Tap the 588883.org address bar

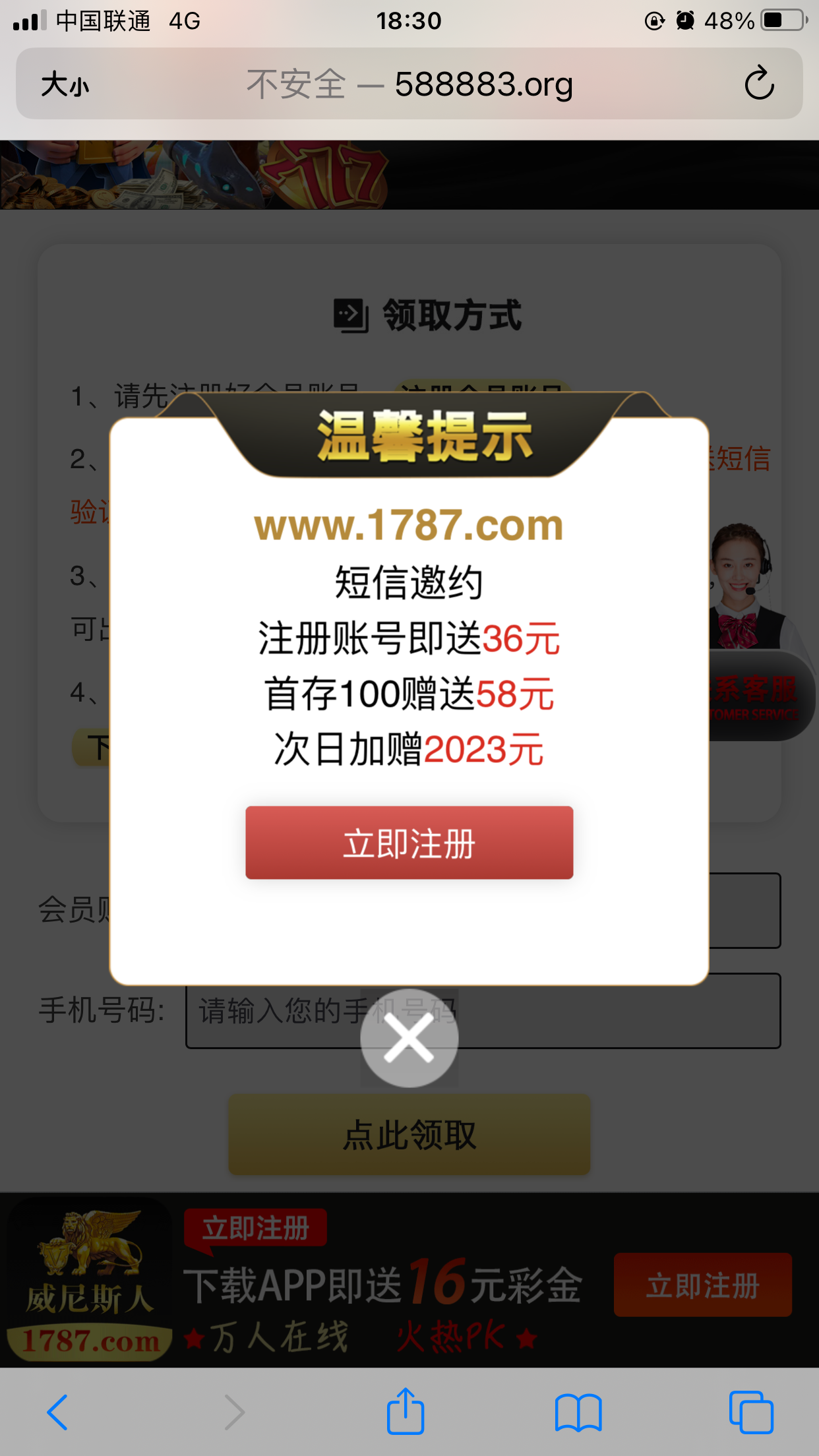[409, 84]
